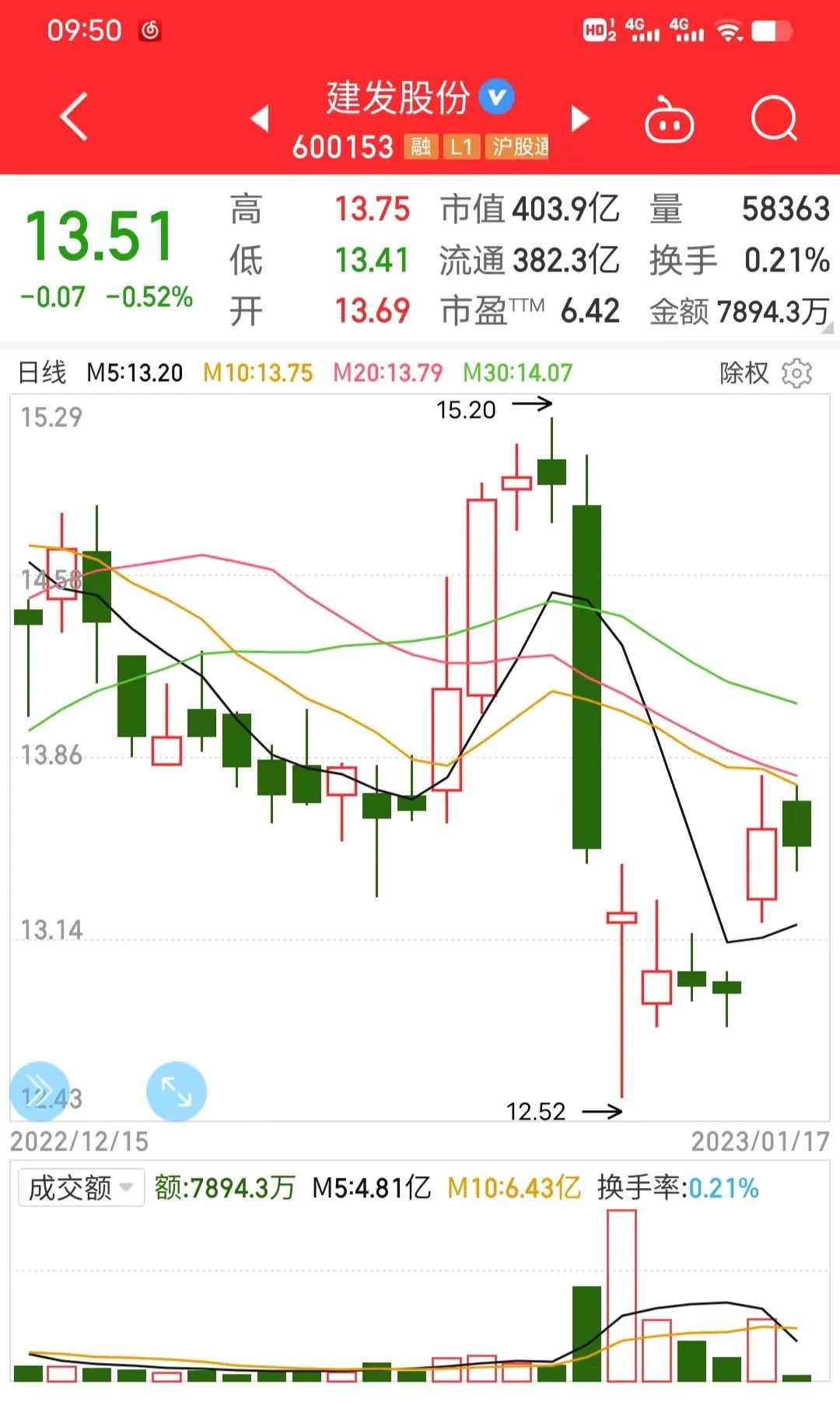840x1405 pixels.
Task: Switch to the previous stock
Action: pyautogui.click(x=260, y=118)
